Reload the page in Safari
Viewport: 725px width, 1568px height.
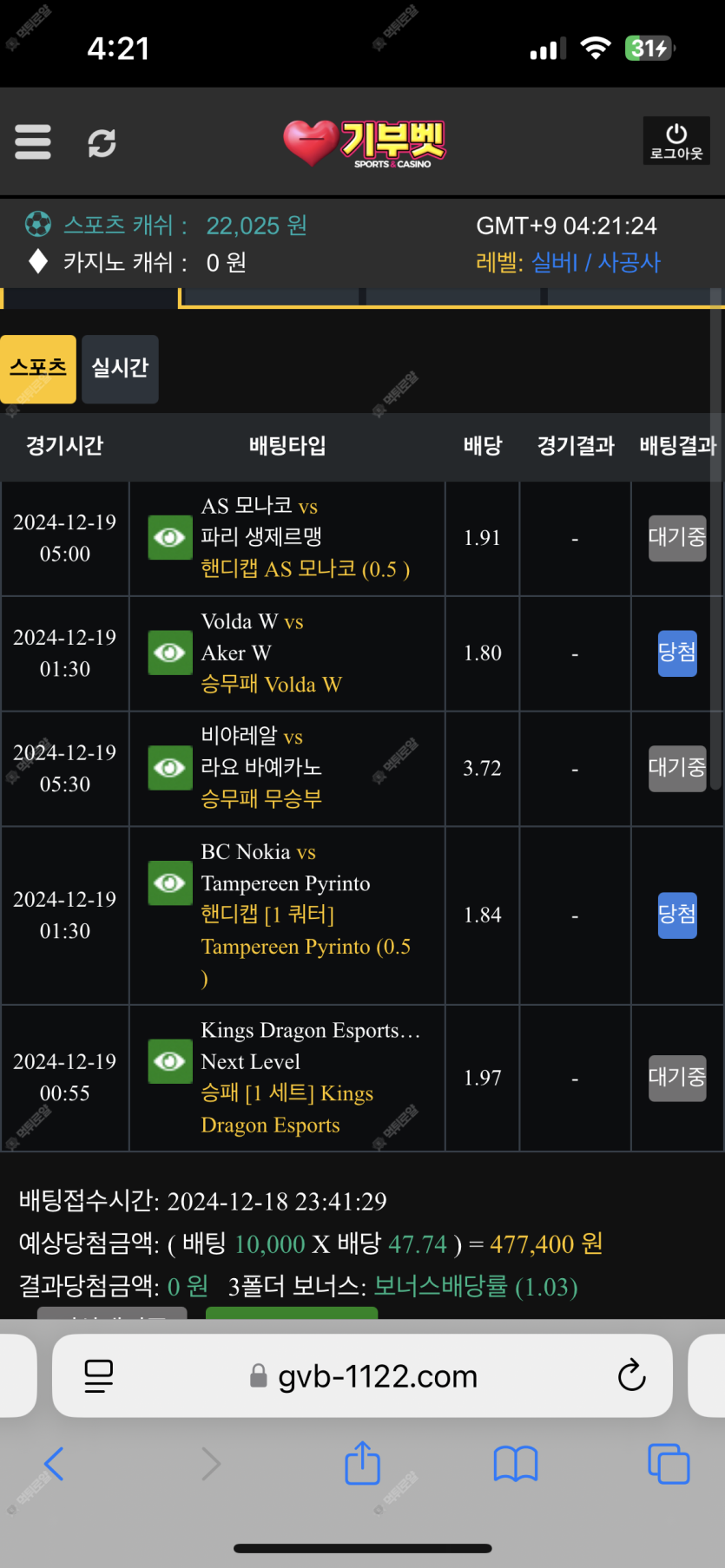tap(631, 1375)
